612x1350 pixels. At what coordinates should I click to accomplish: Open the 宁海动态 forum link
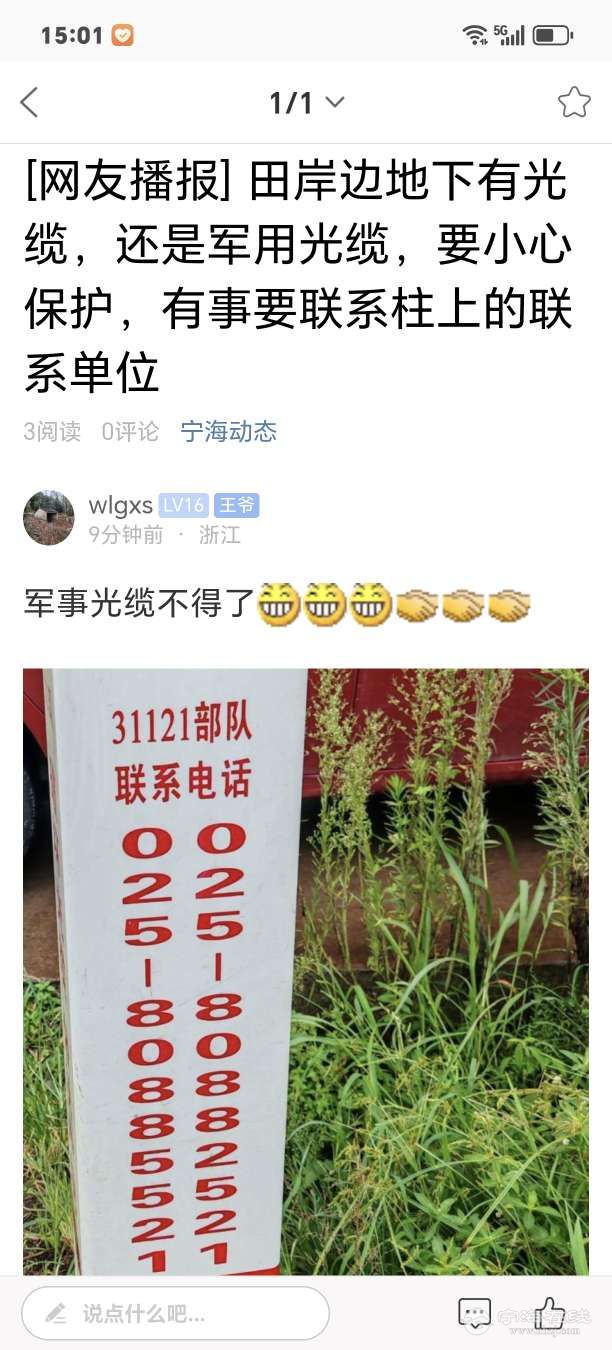228,432
